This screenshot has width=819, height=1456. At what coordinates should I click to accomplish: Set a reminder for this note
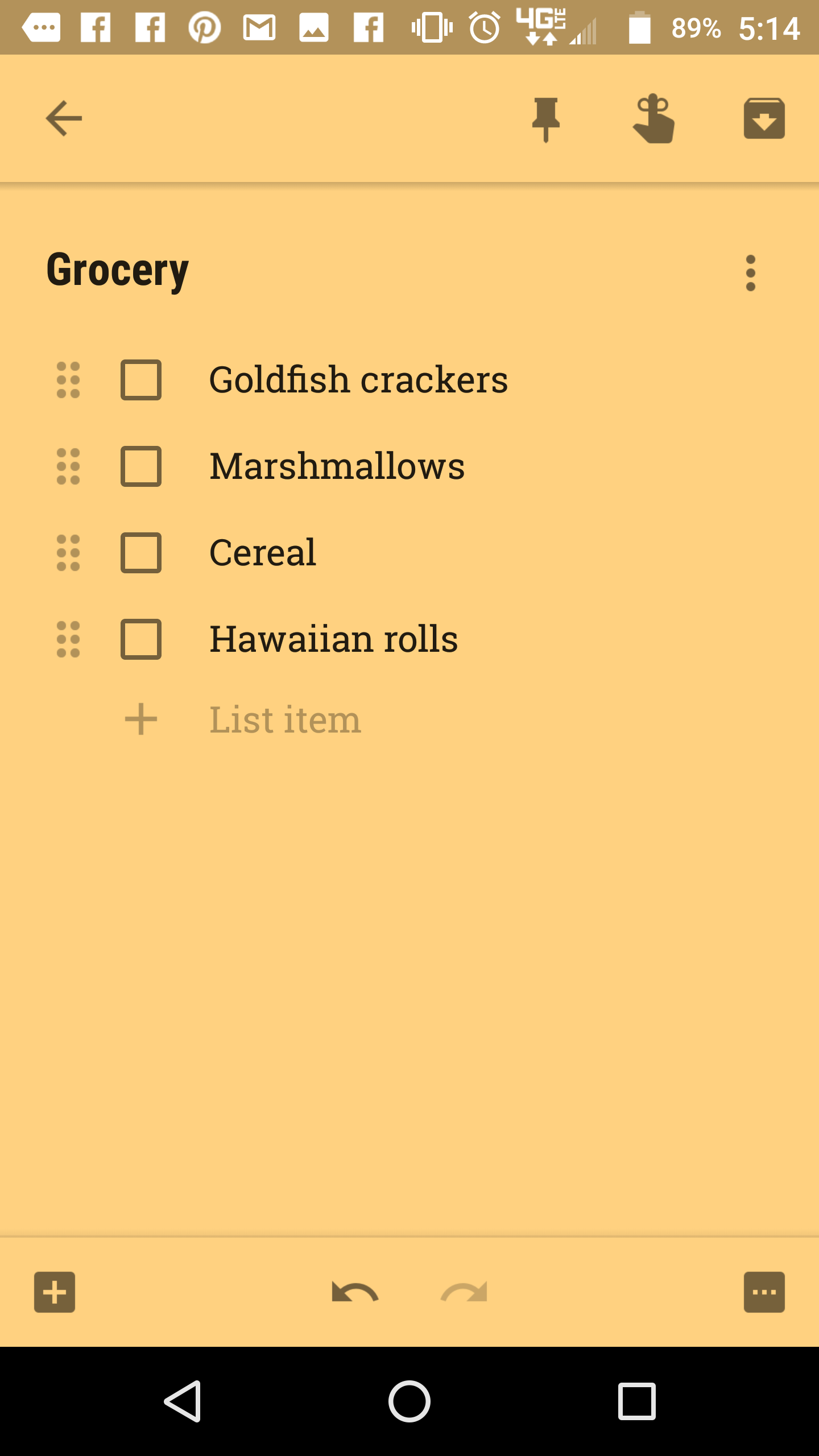tap(654, 119)
